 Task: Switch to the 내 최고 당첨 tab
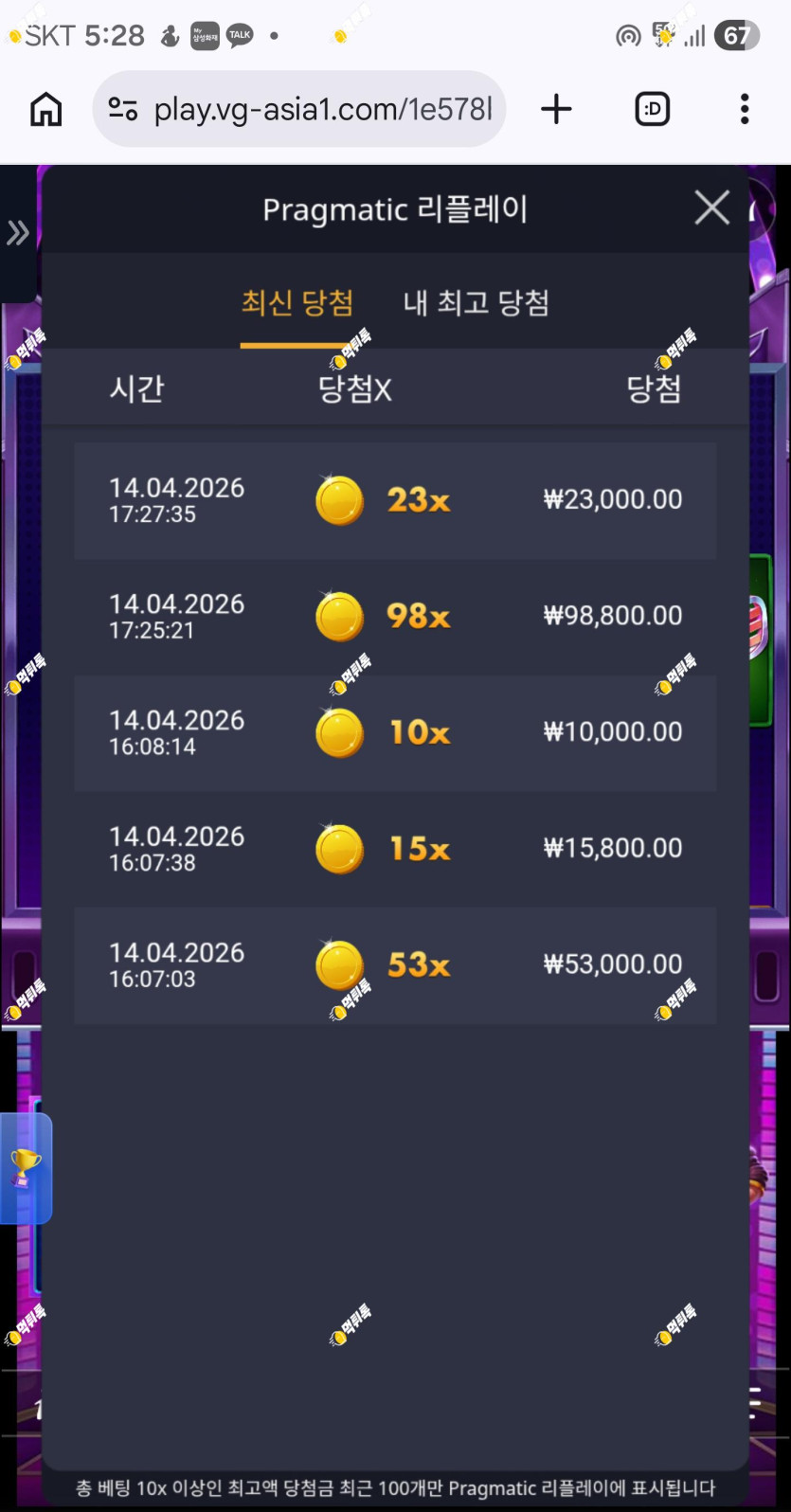pos(476,303)
